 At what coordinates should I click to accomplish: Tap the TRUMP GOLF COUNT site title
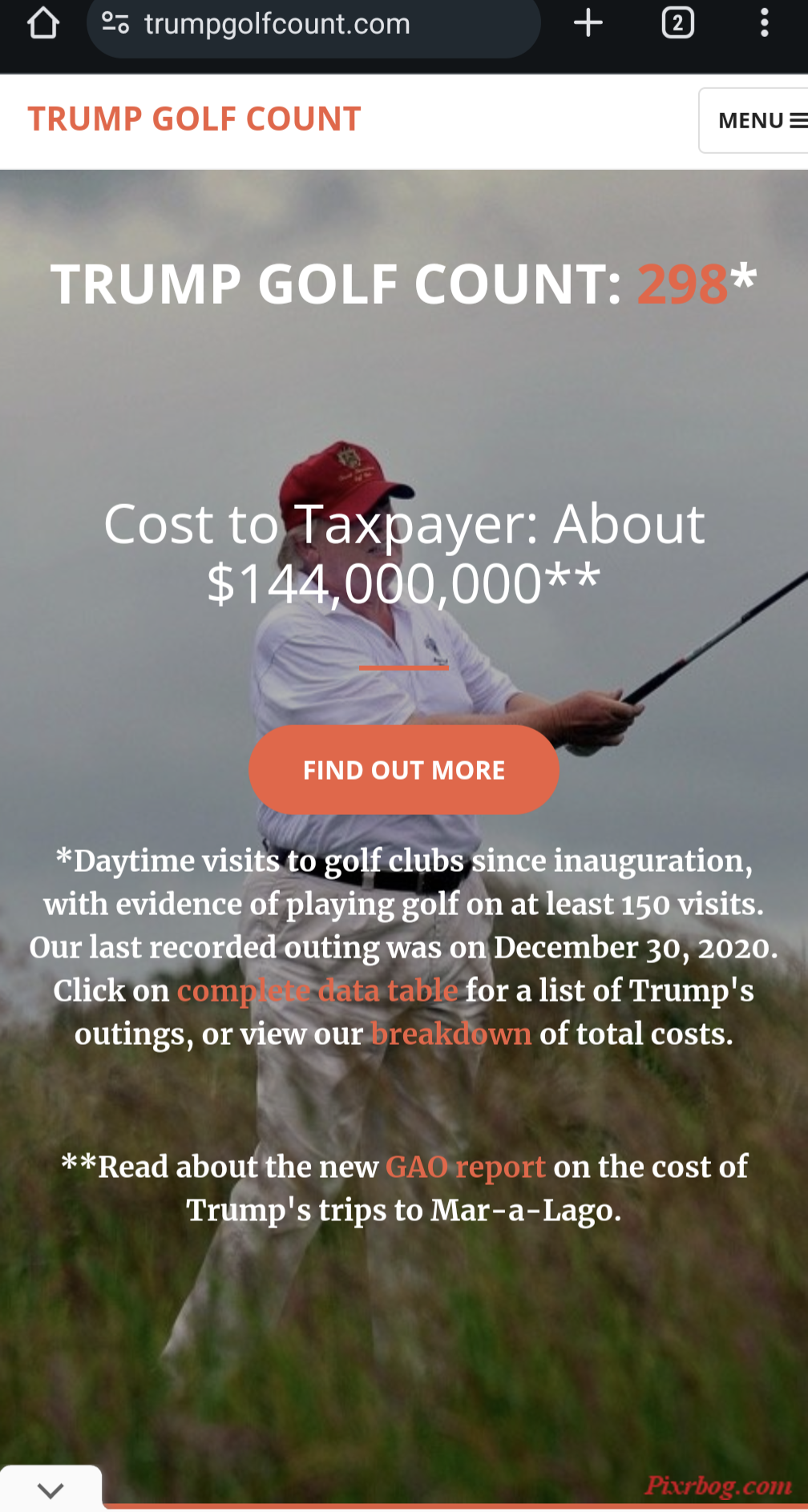click(x=195, y=119)
